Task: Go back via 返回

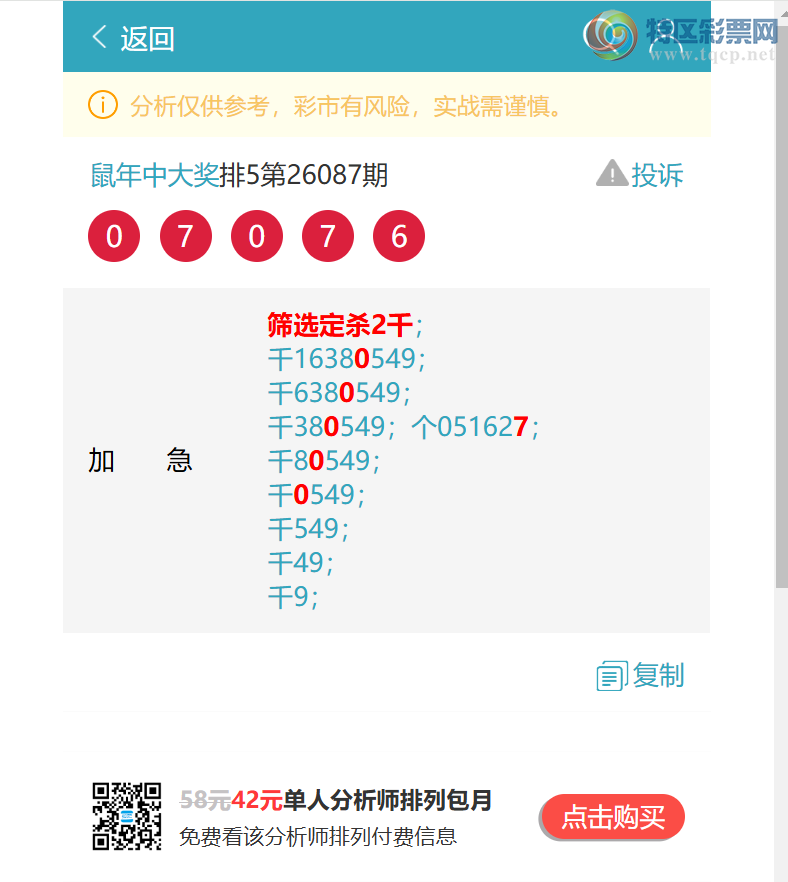Action: (133, 38)
